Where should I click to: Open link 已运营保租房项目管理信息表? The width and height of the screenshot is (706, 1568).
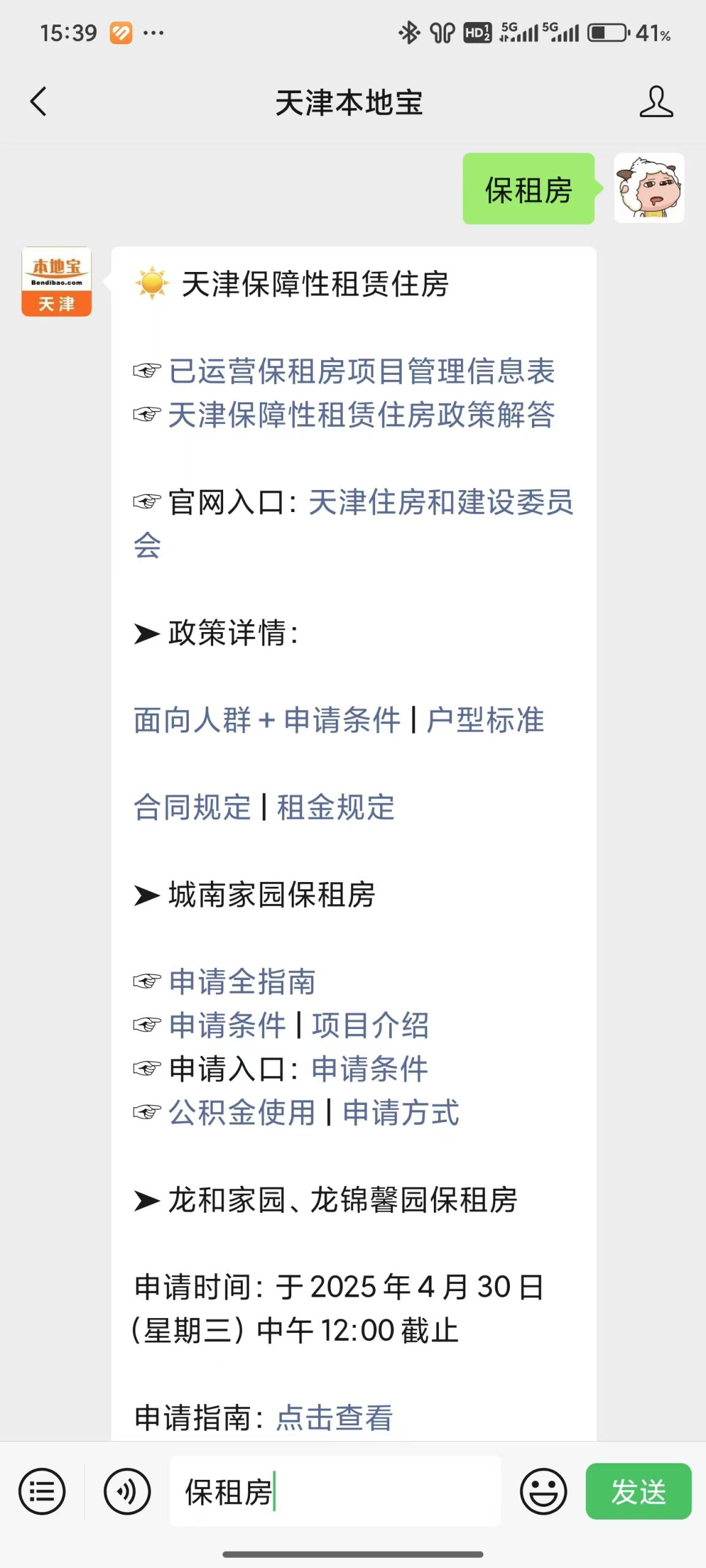point(362,371)
